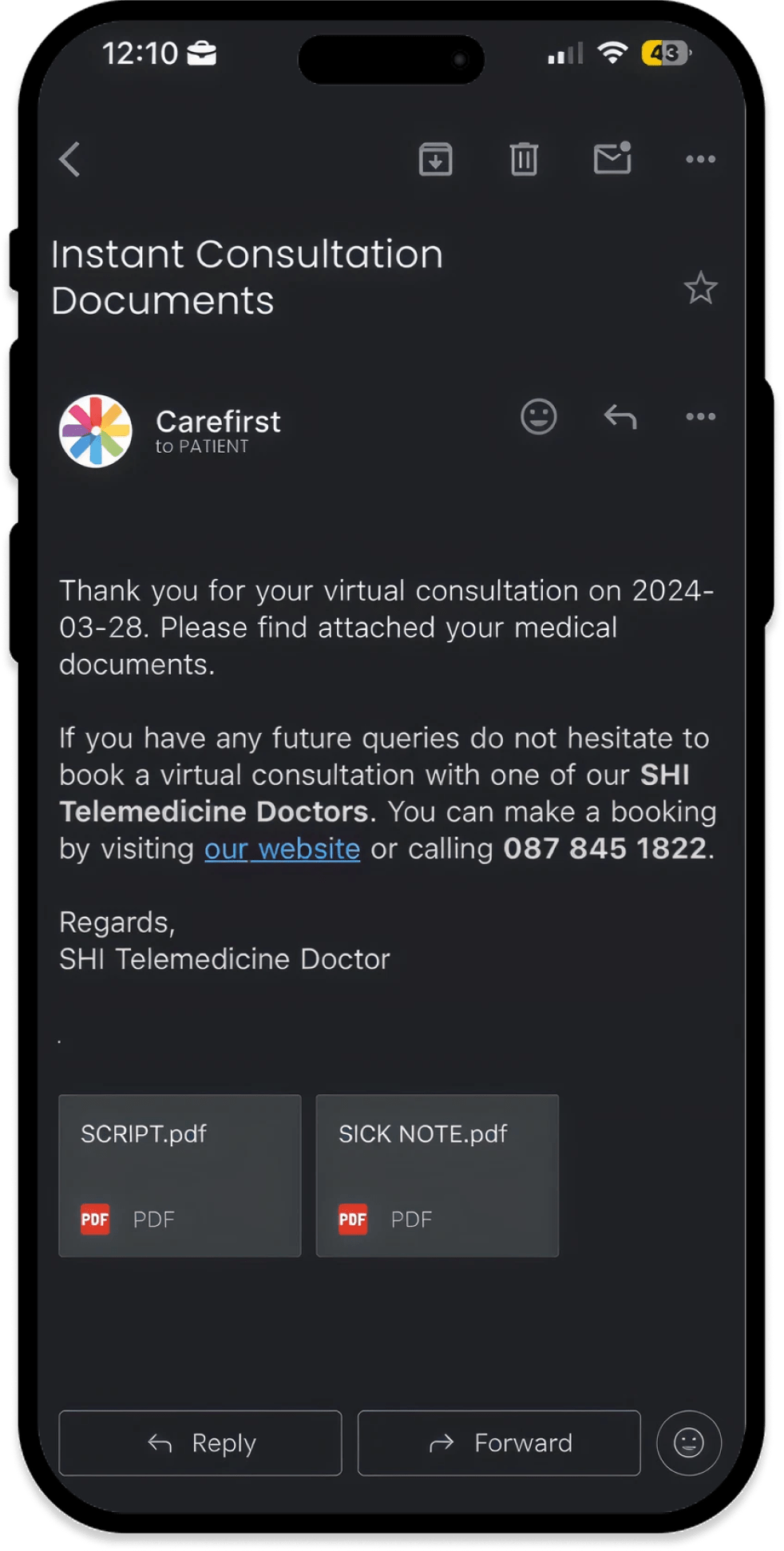Viewport: 784px width, 1551px height.
Task: Open the SCRIPT.pdf attachment
Action: pos(180,1176)
